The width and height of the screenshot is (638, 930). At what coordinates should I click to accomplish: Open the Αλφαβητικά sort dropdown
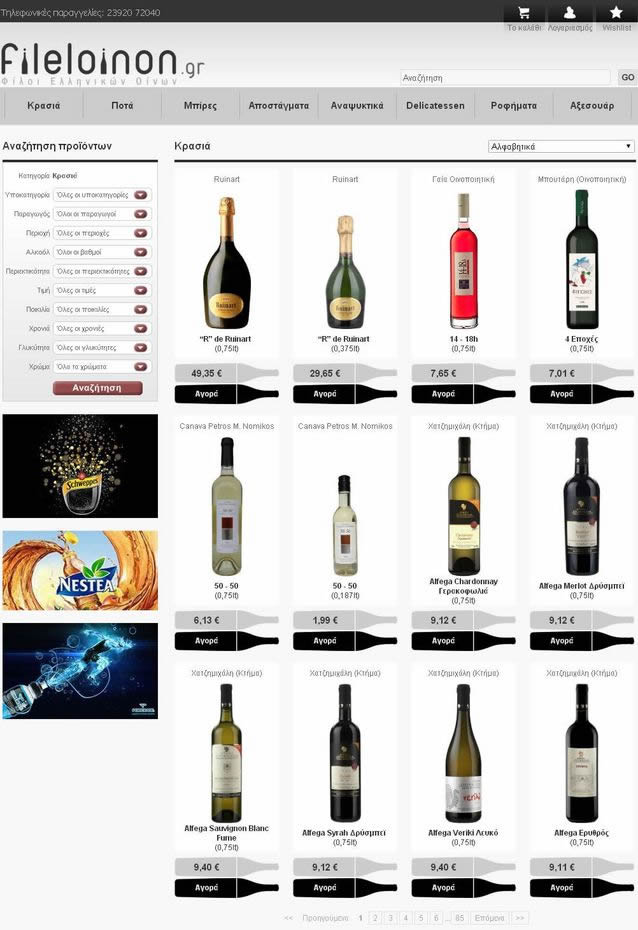[x=560, y=146]
